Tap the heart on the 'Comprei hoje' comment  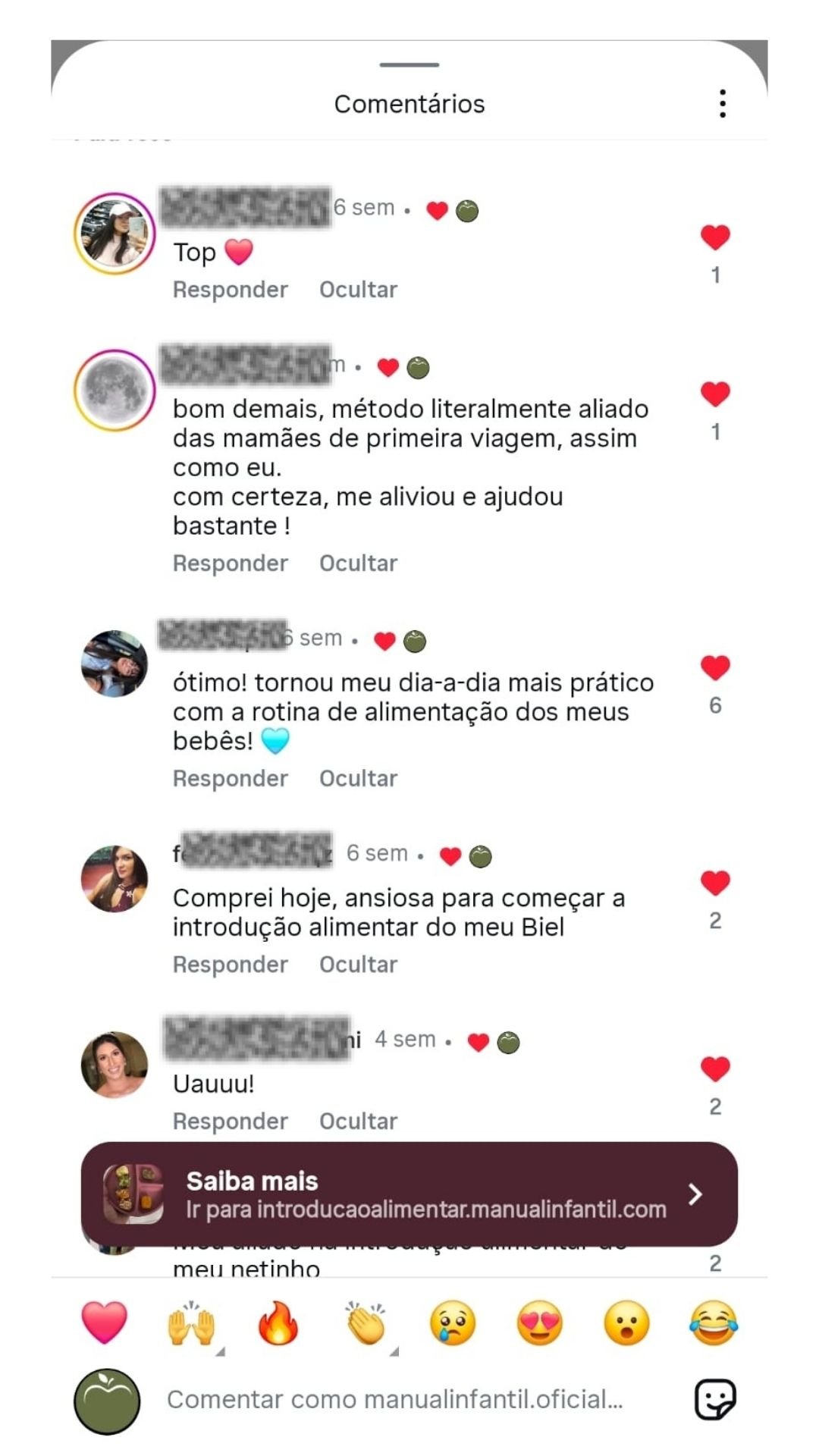pyautogui.click(x=714, y=883)
